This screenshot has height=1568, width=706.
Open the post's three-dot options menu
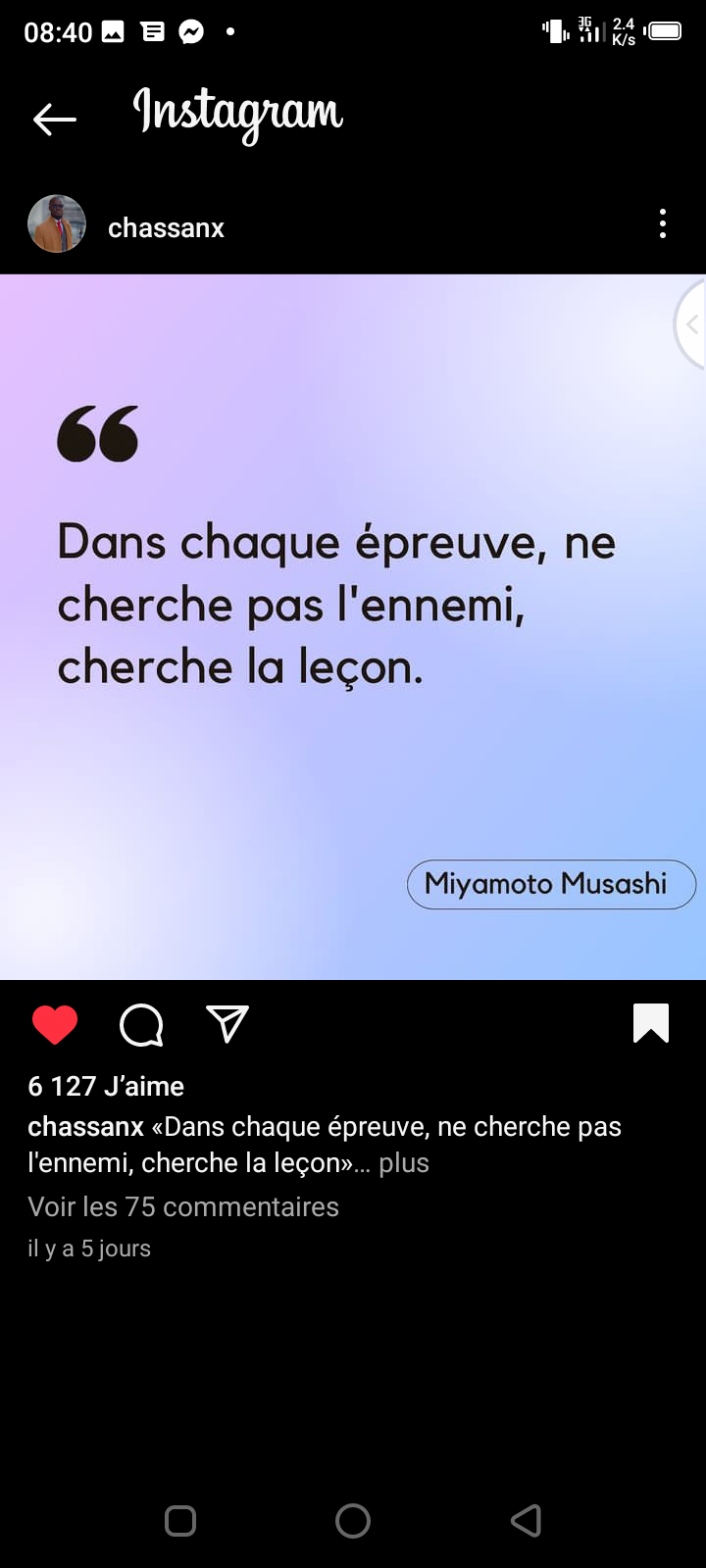coord(663,224)
